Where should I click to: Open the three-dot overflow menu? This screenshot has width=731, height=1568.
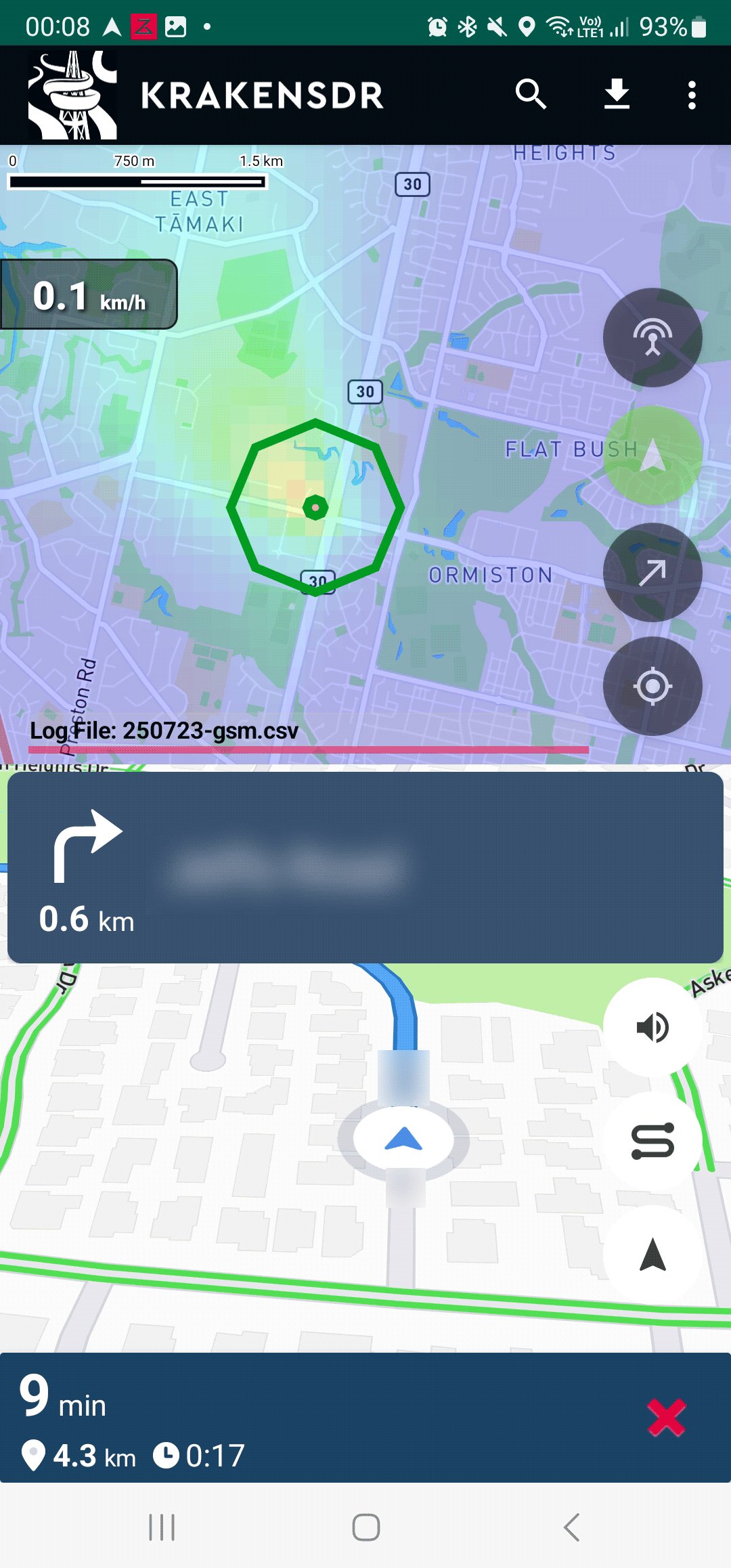tap(691, 95)
